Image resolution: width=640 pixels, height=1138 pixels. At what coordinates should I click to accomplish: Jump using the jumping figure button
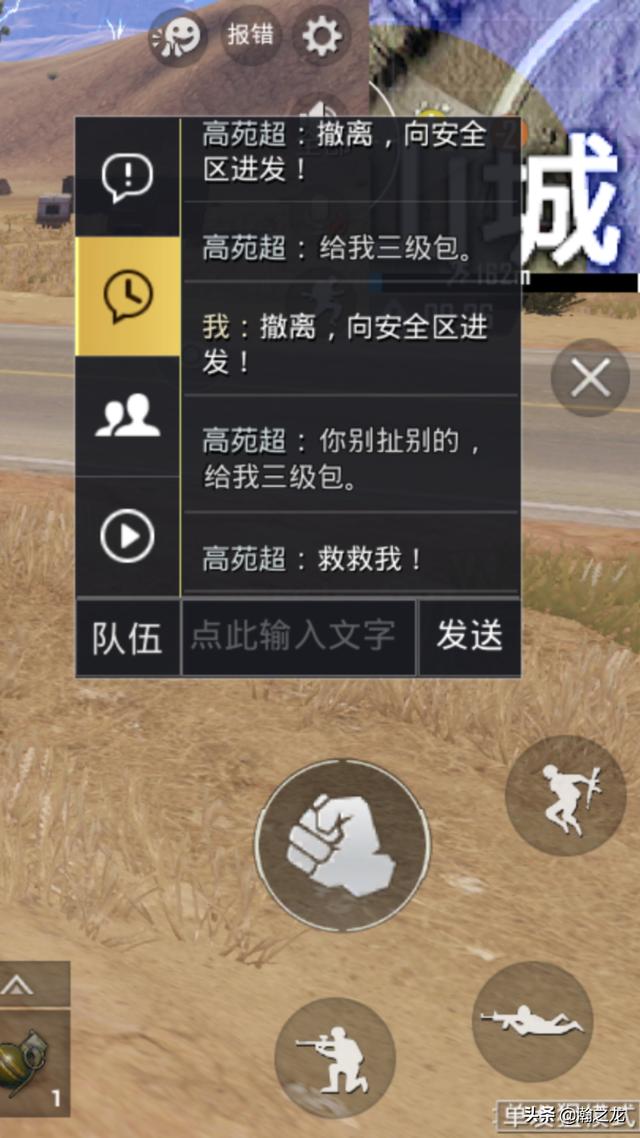pos(565,795)
